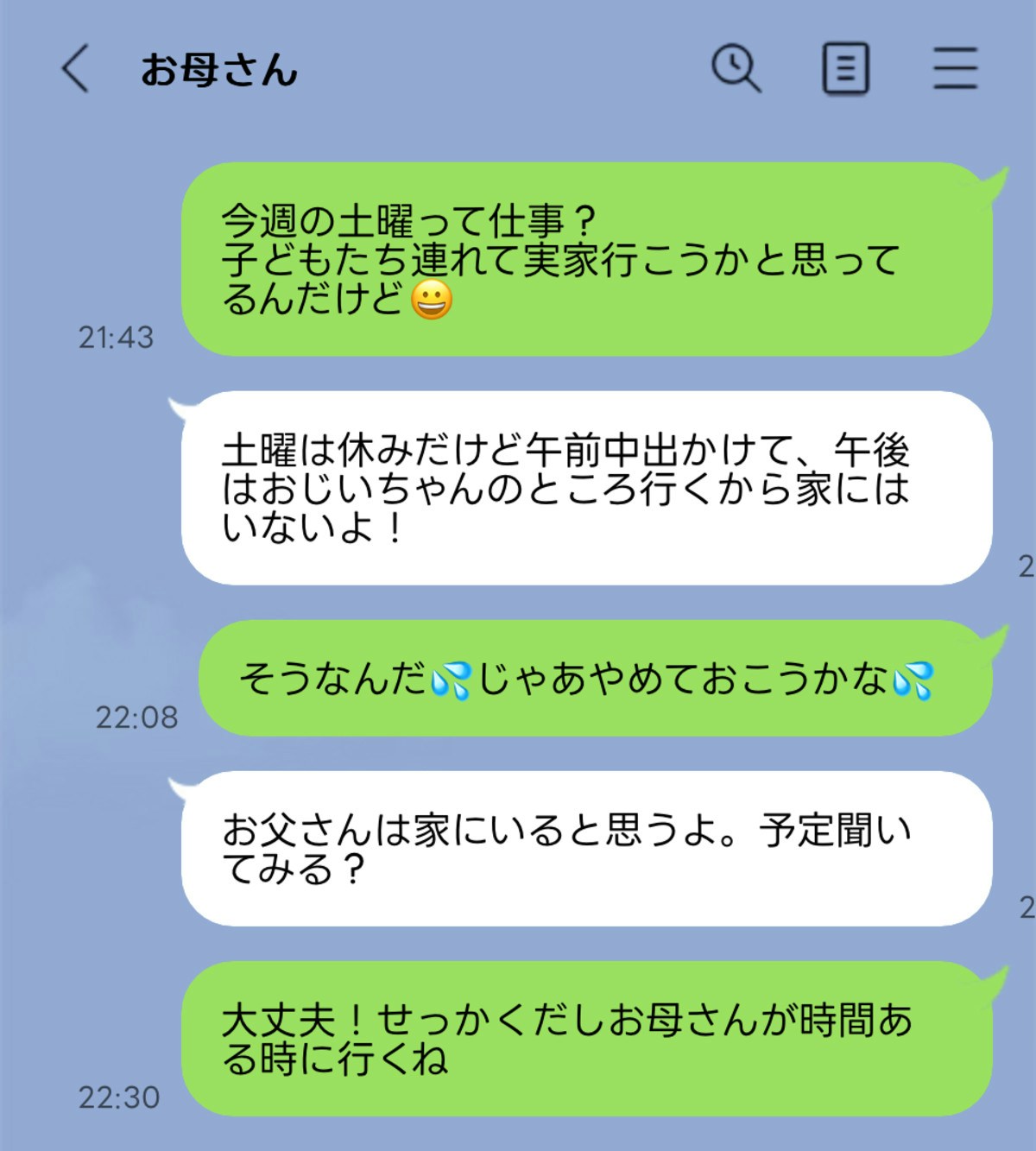1036x1151 pixels.
Task: Open the notes icon in the header
Action: (844, 69)
